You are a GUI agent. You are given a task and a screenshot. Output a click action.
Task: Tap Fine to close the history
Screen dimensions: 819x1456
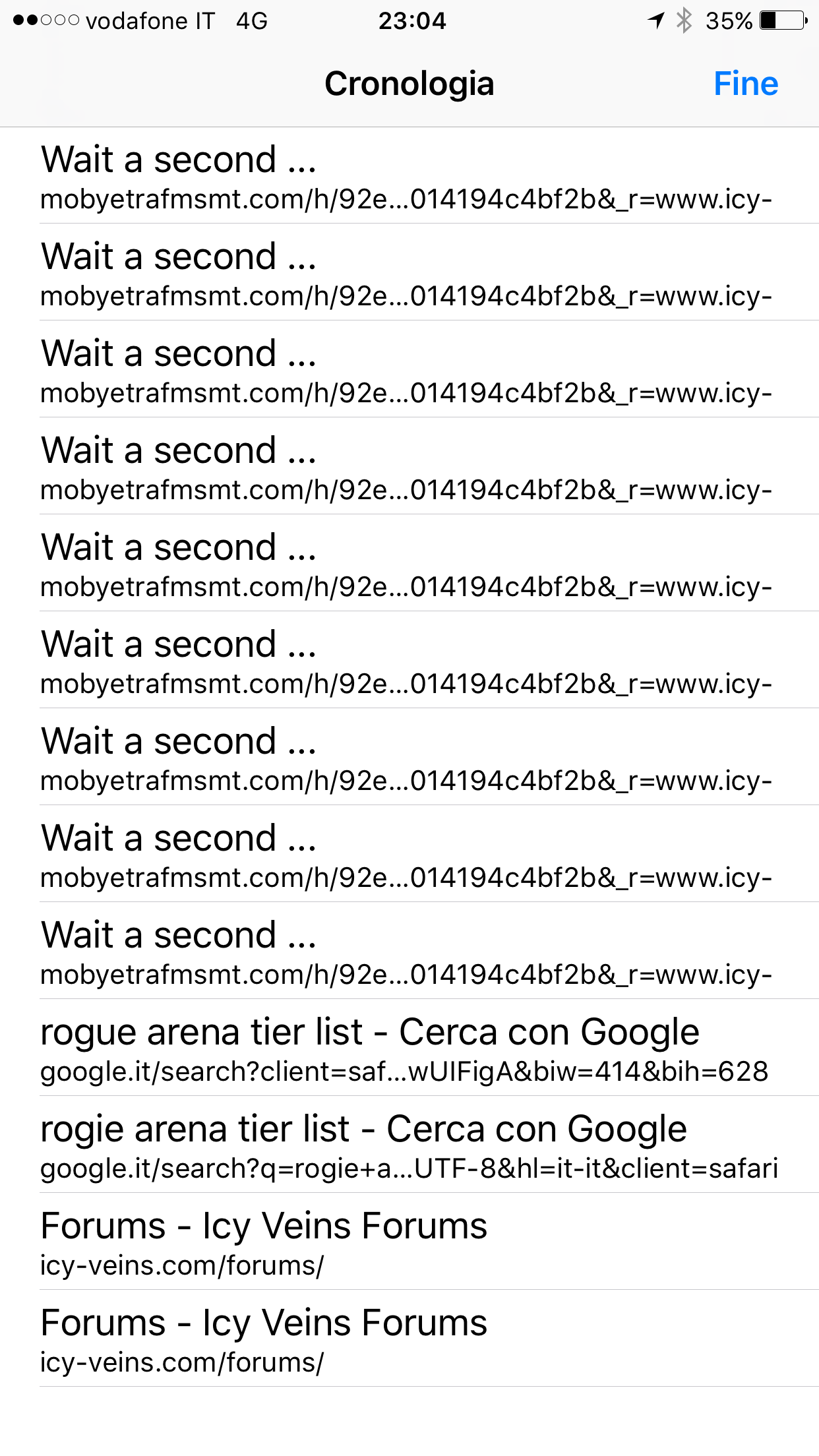click(x=745, y=84)
